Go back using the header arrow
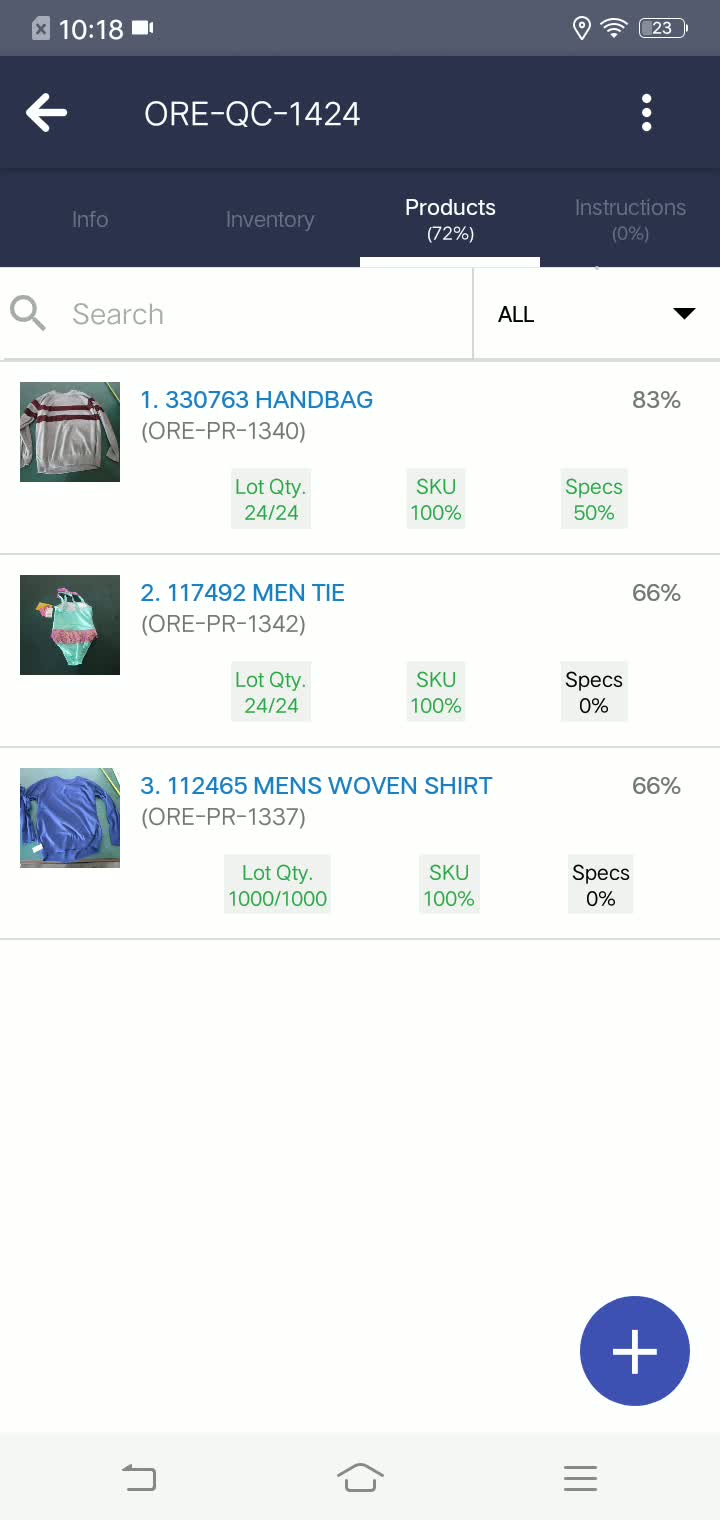Screen dimensions: 720x1520 46,113
